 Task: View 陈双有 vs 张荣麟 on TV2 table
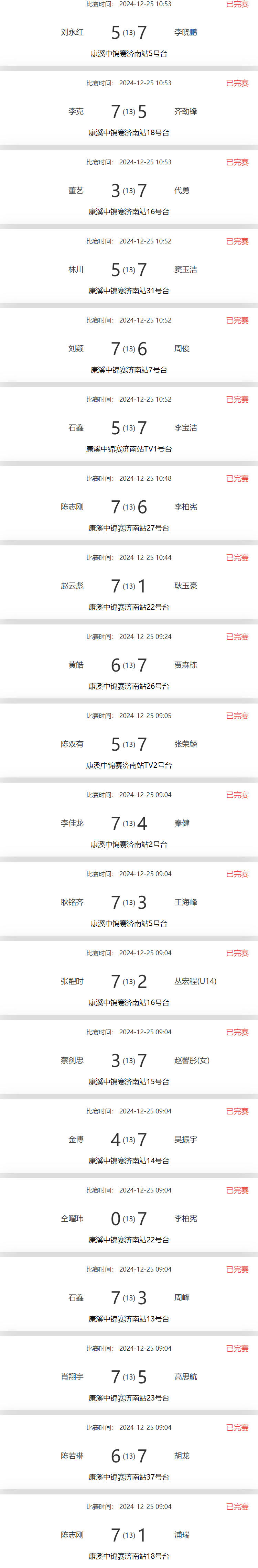(x=129, y=744)
